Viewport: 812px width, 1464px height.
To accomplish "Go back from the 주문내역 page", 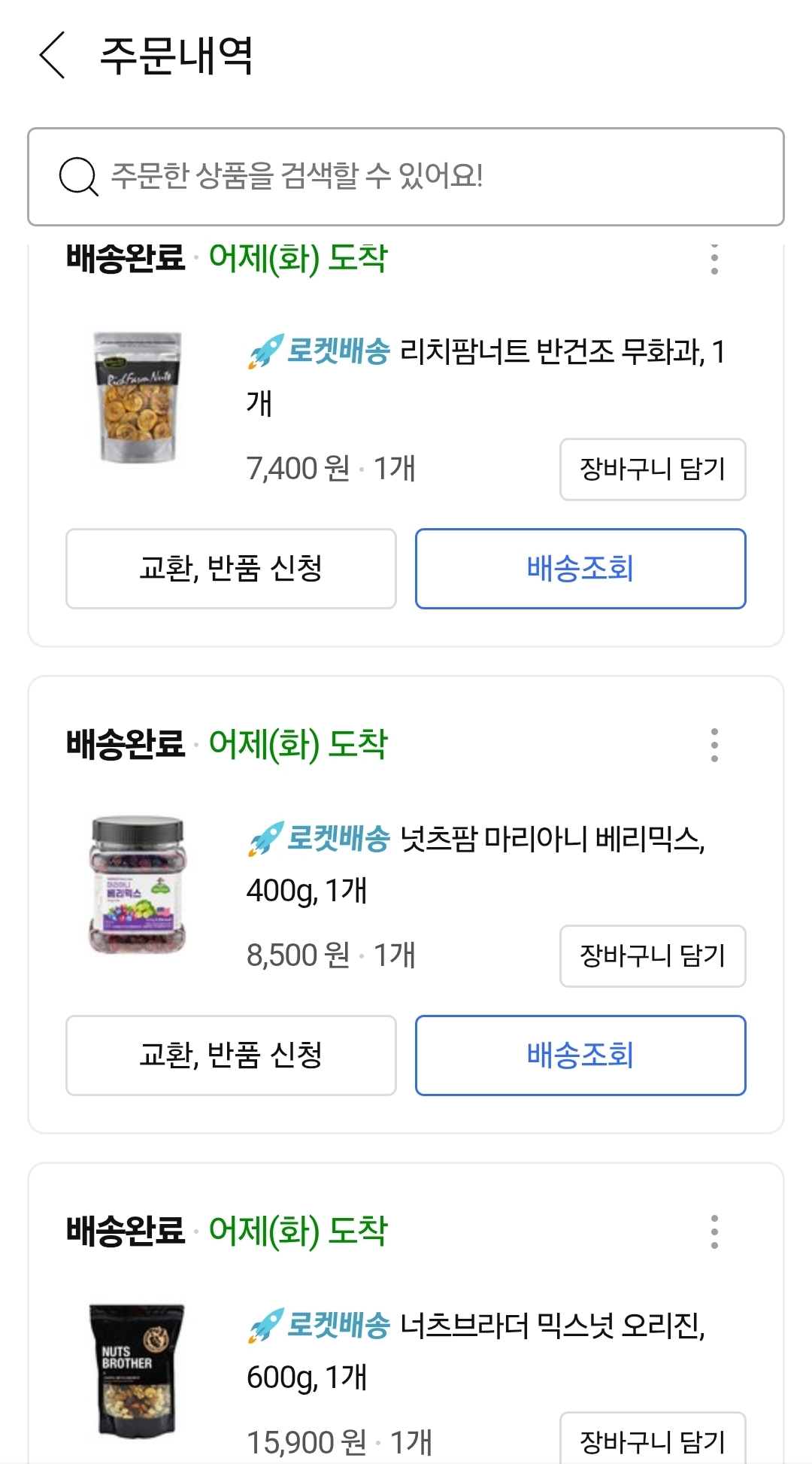I will tap(53, 55).
